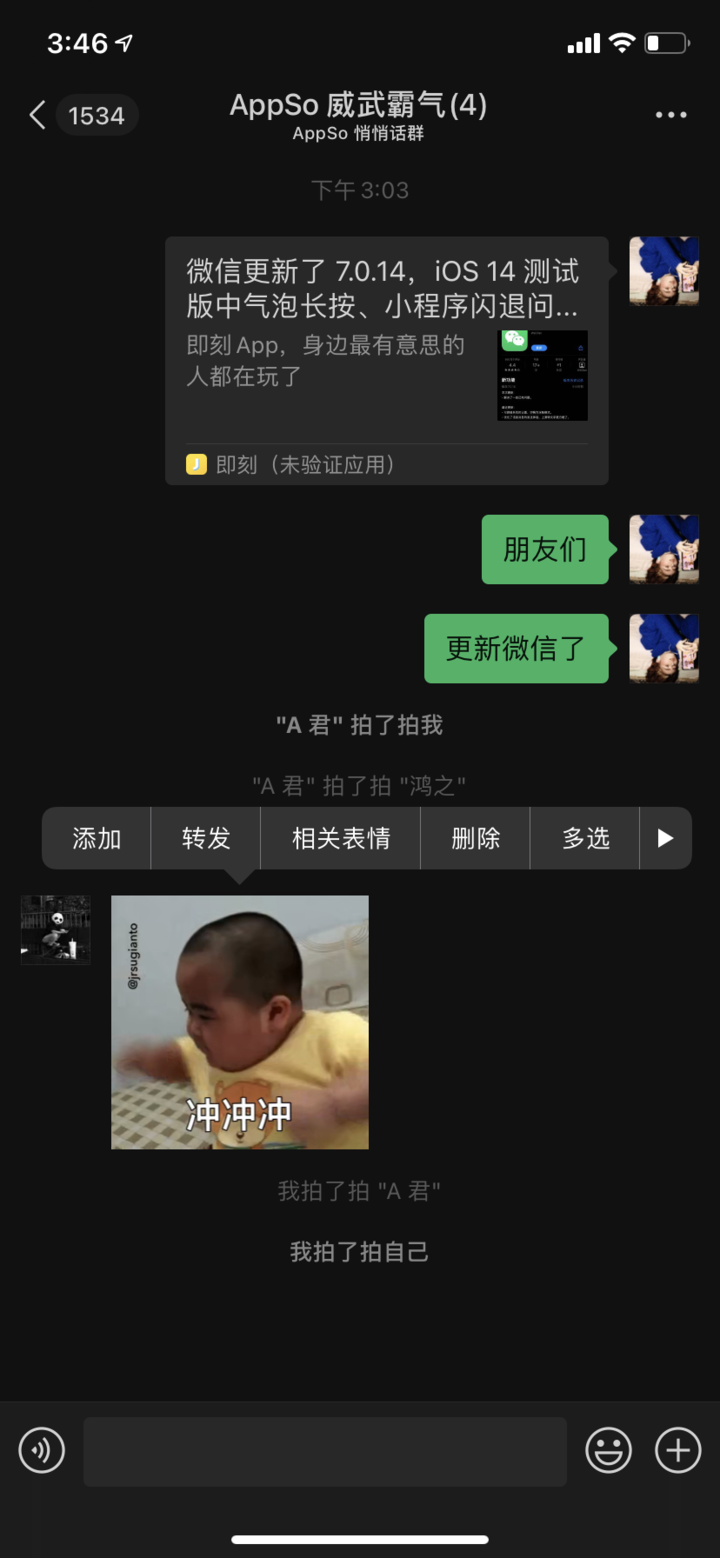Open the panda avatar's profile
The image size is (720, 1558).
click(x=56, y=930)
